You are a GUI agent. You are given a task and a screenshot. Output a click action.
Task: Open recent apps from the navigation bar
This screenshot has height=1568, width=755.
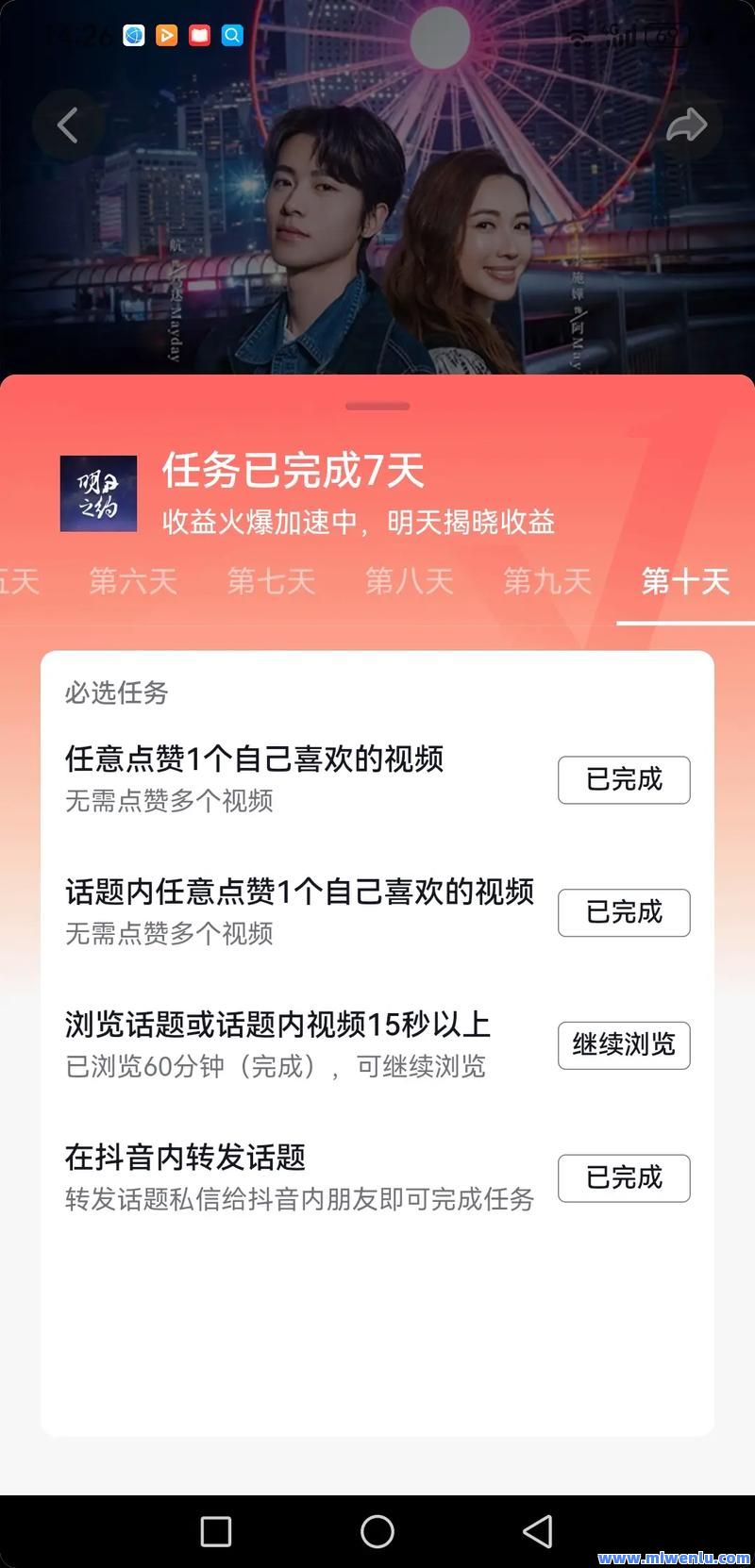point(216,1531)
